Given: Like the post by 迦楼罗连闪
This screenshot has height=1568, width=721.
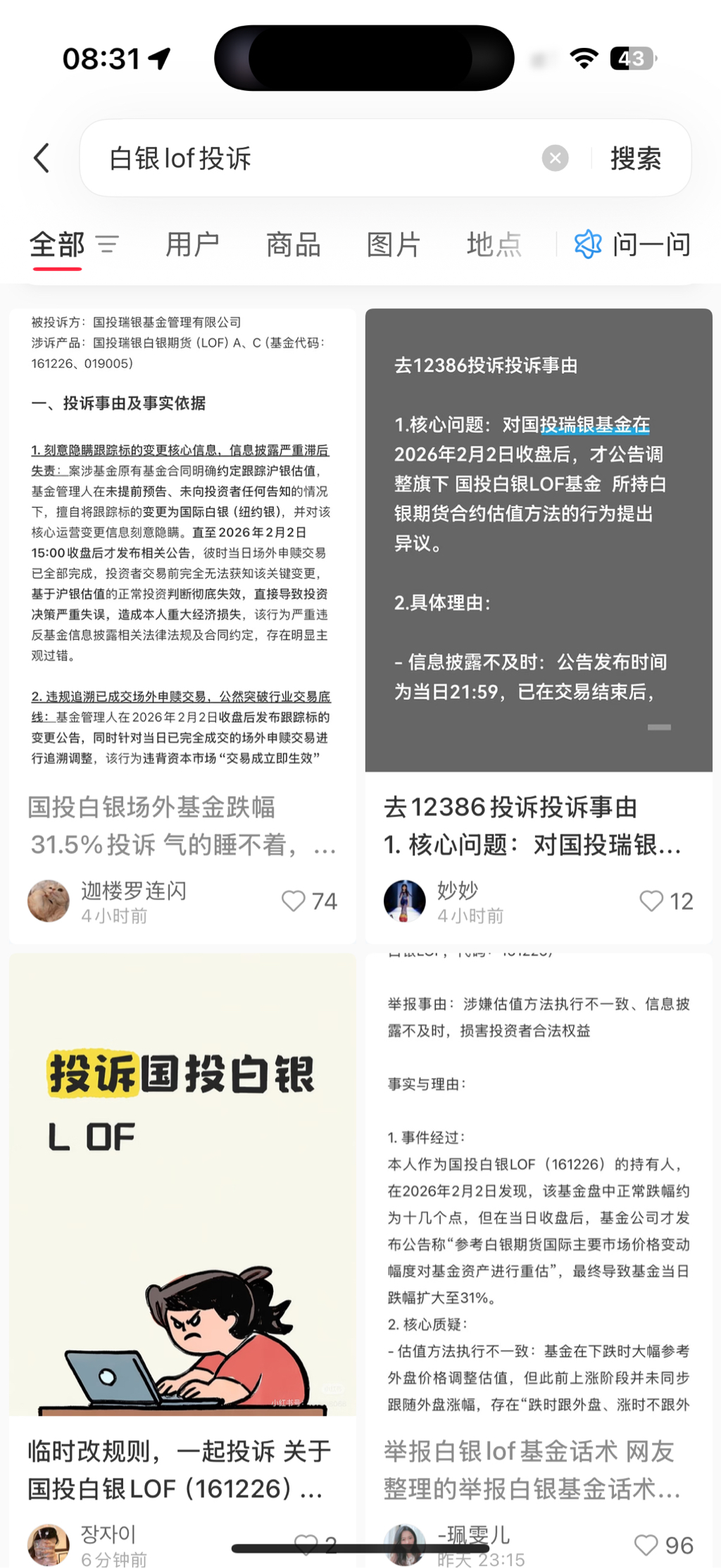Looking at the screenshot, I should click(x=294, y=901).
